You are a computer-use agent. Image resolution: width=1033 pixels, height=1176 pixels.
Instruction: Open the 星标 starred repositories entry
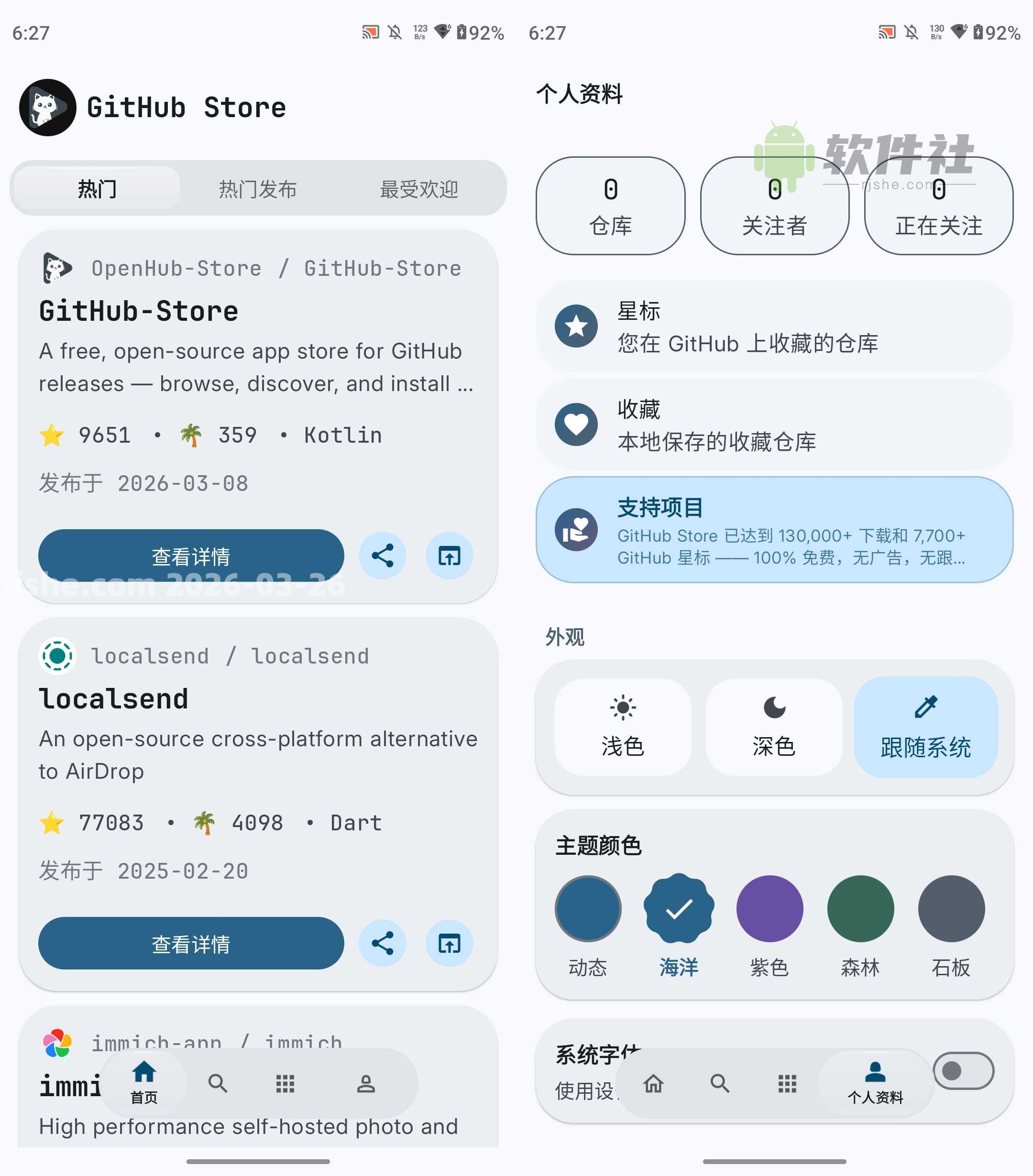(x=774, y=327)
